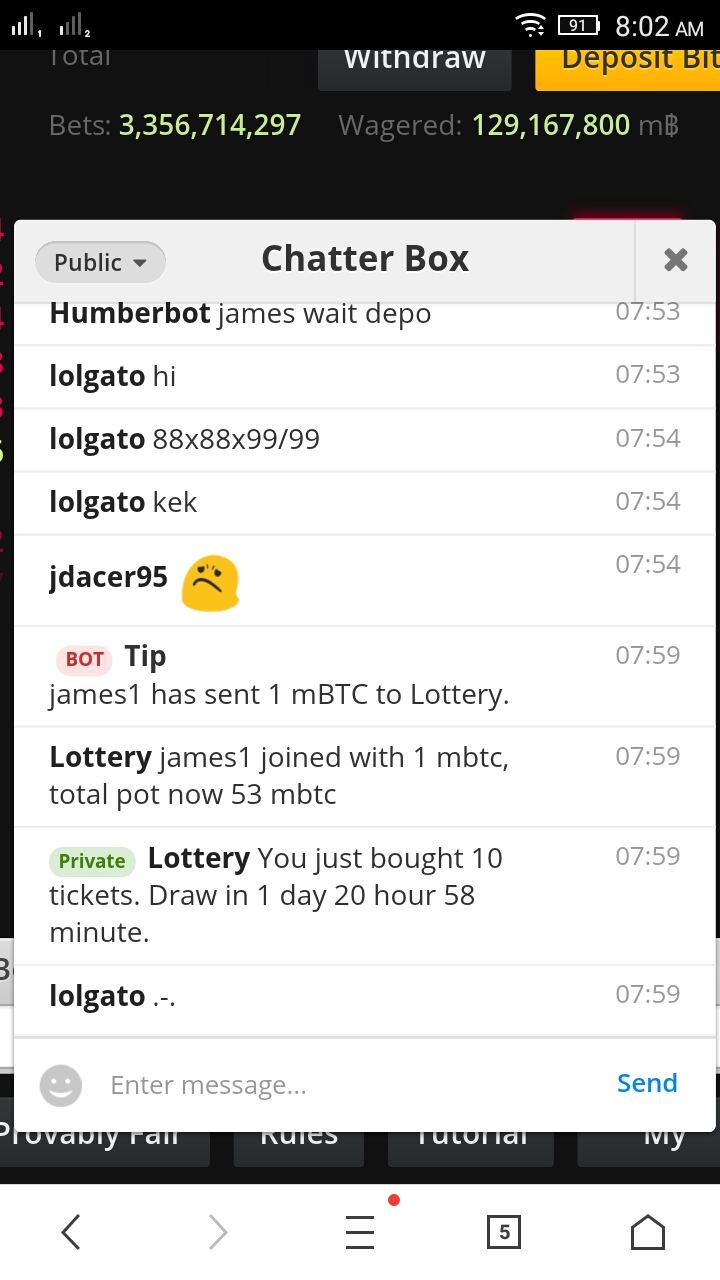Send the chat message
Screen dimensions: 720x1280
pyautogui.click(x=647, y=1083)
